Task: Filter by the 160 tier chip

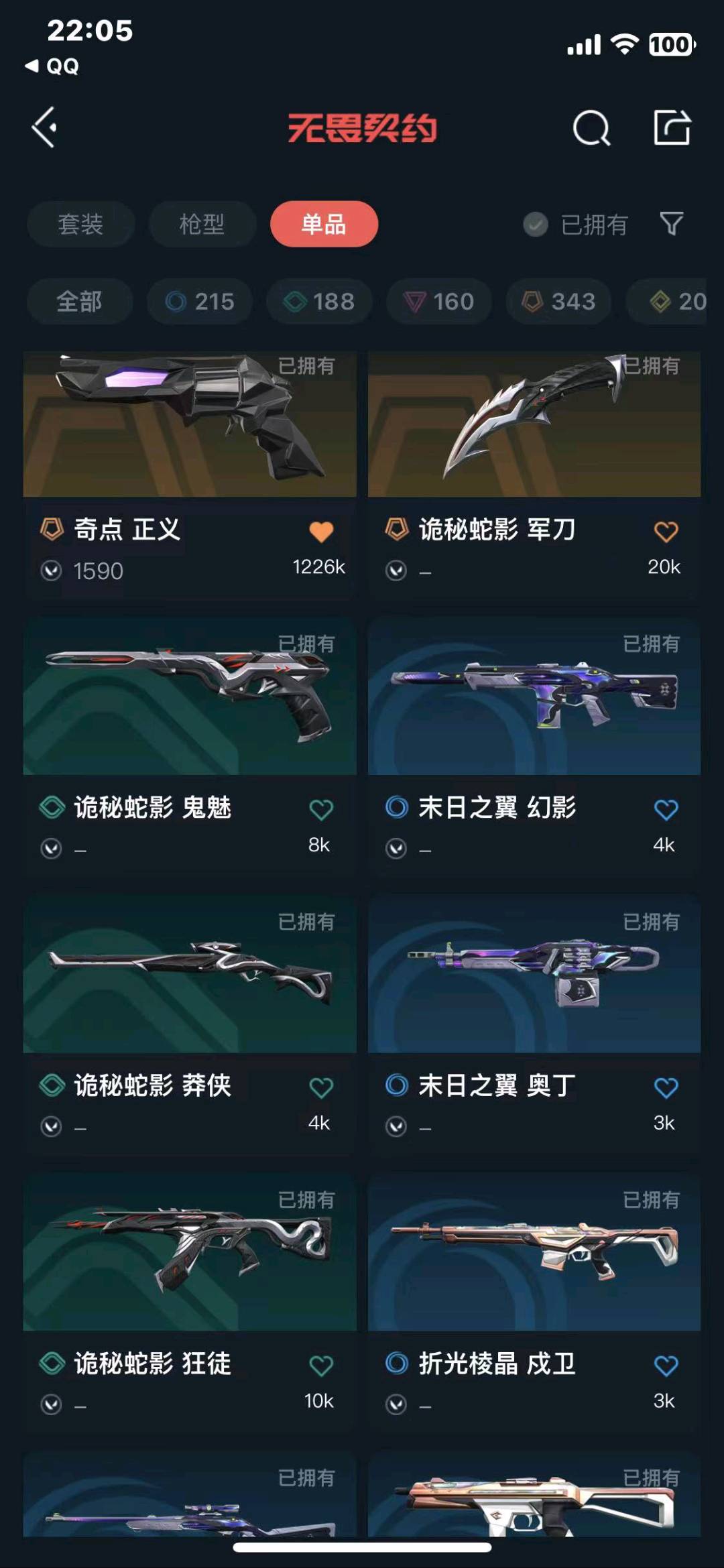Action: coord(439,302)
